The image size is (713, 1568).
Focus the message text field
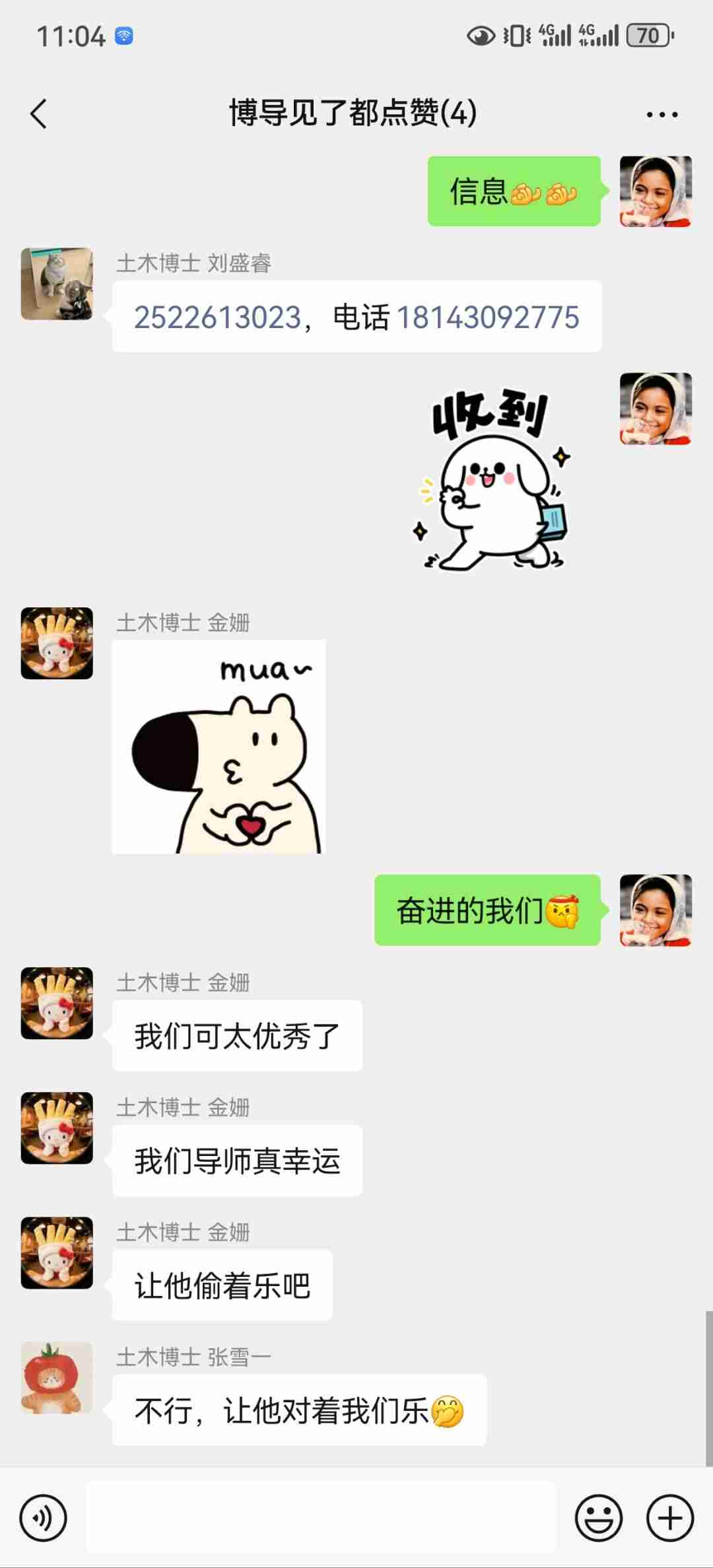321,1518
